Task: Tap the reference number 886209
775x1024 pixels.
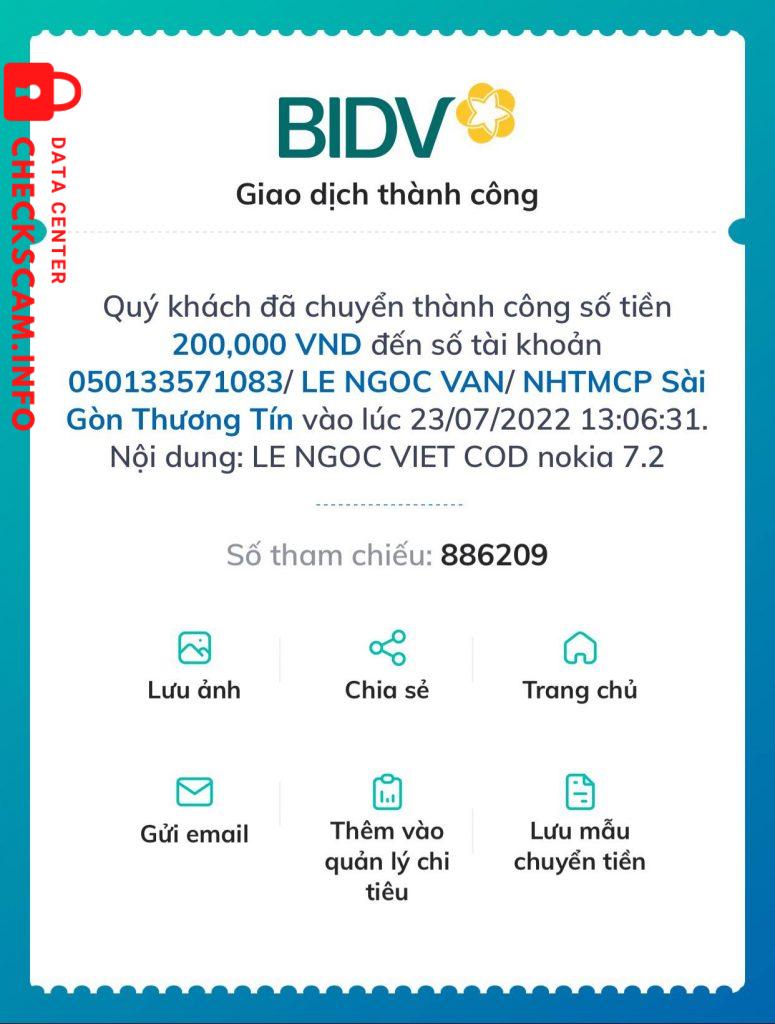Action: point(498,553)
